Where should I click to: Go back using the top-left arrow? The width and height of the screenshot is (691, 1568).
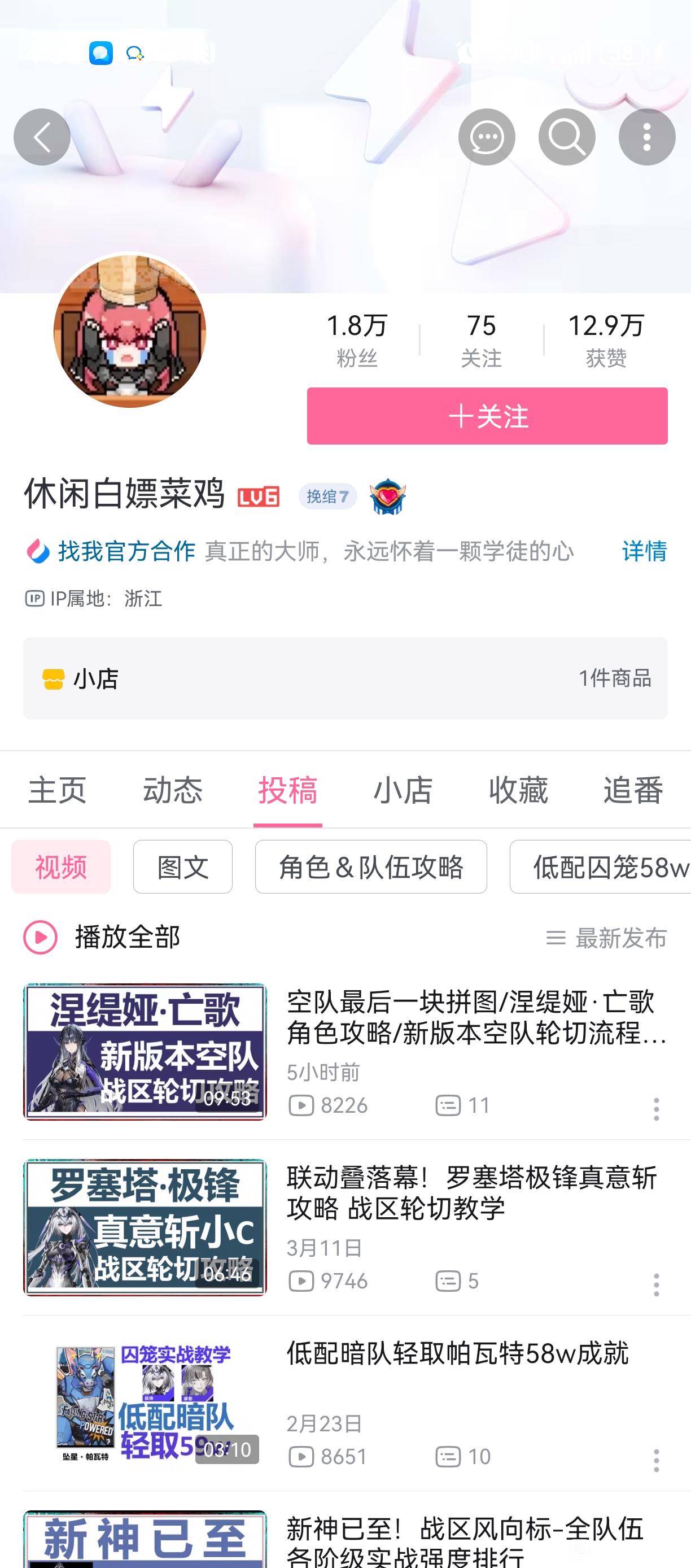pyautogui.click(x=42, y=137)
